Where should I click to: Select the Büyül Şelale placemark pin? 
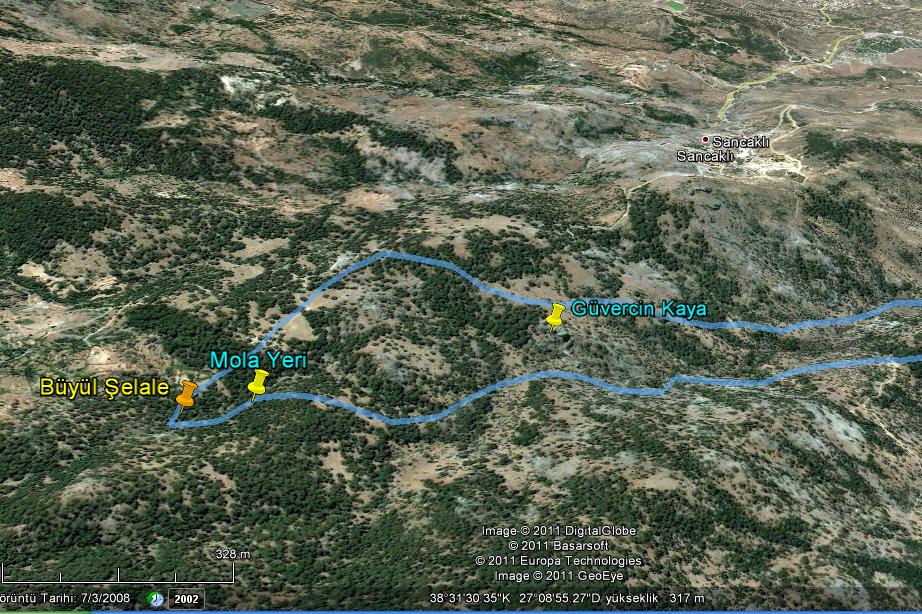[186, 393]
